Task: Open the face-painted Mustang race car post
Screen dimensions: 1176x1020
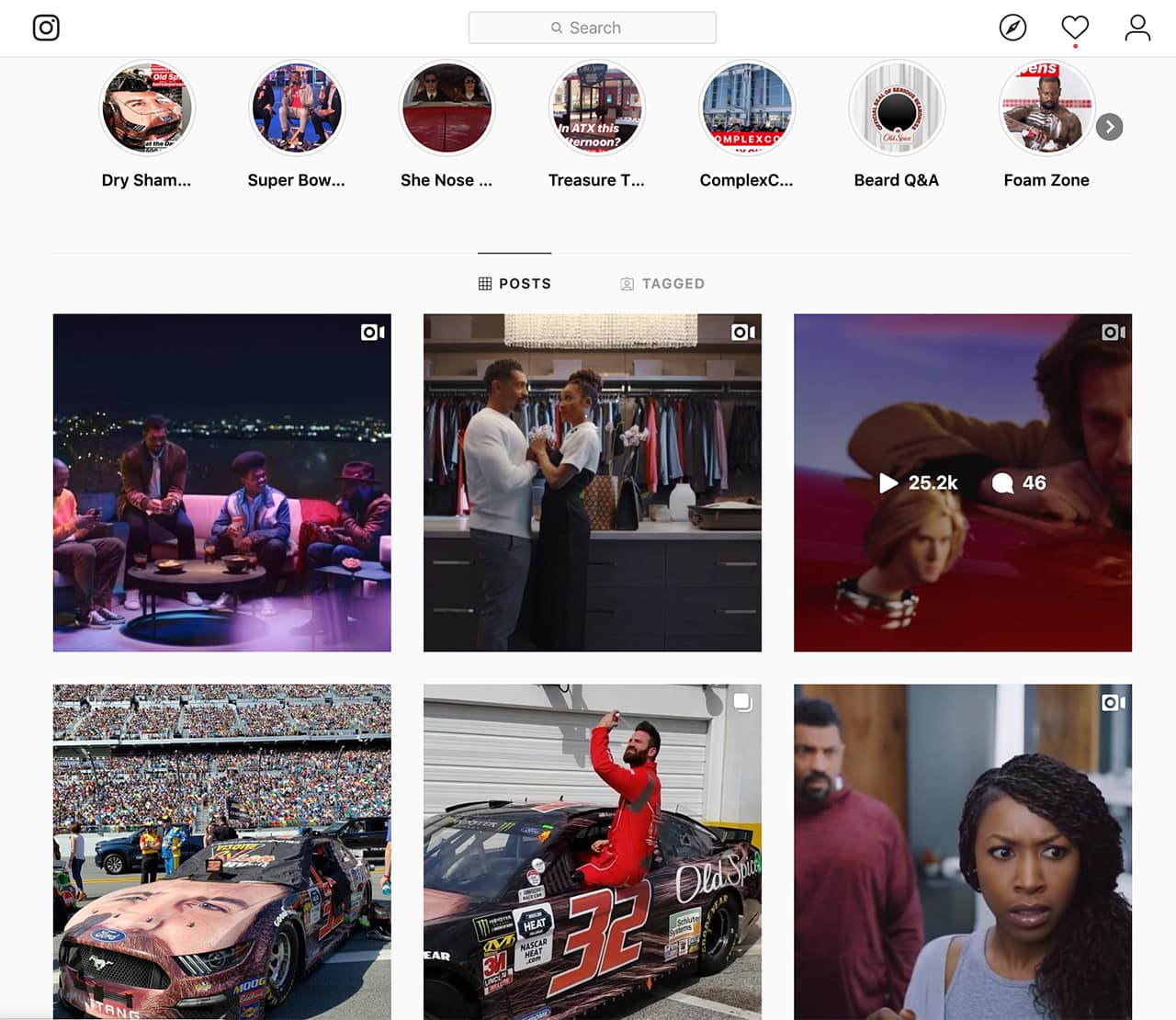Action: 221,851
